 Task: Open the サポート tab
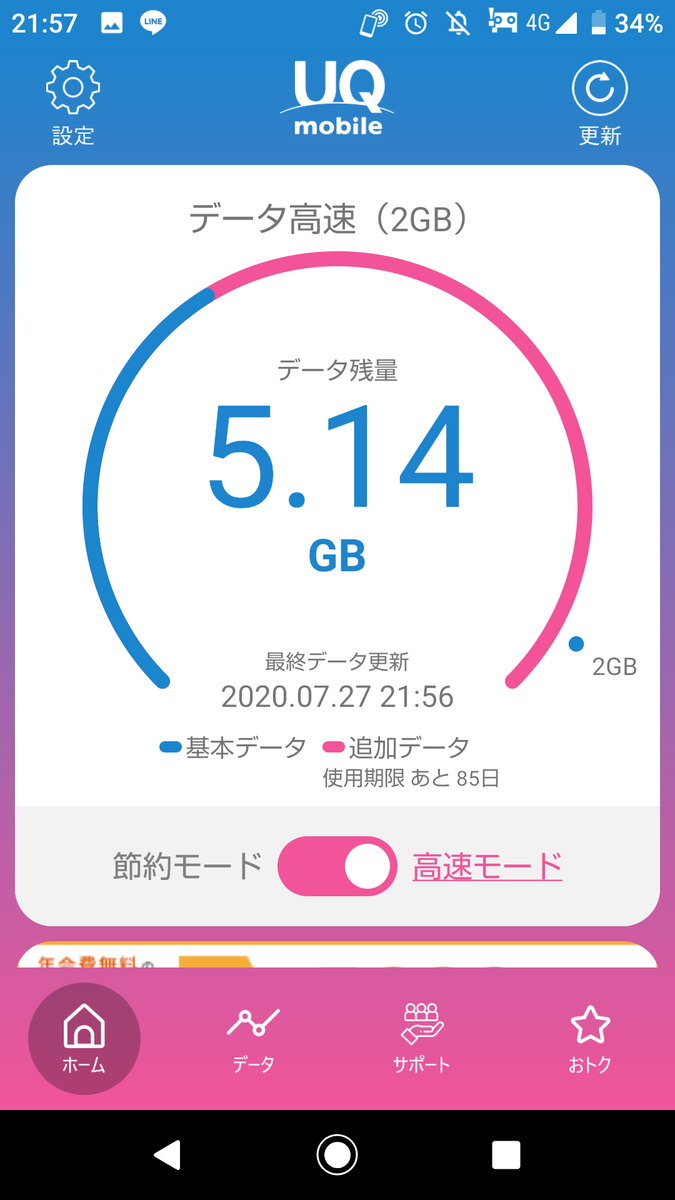pos(422,1040)
